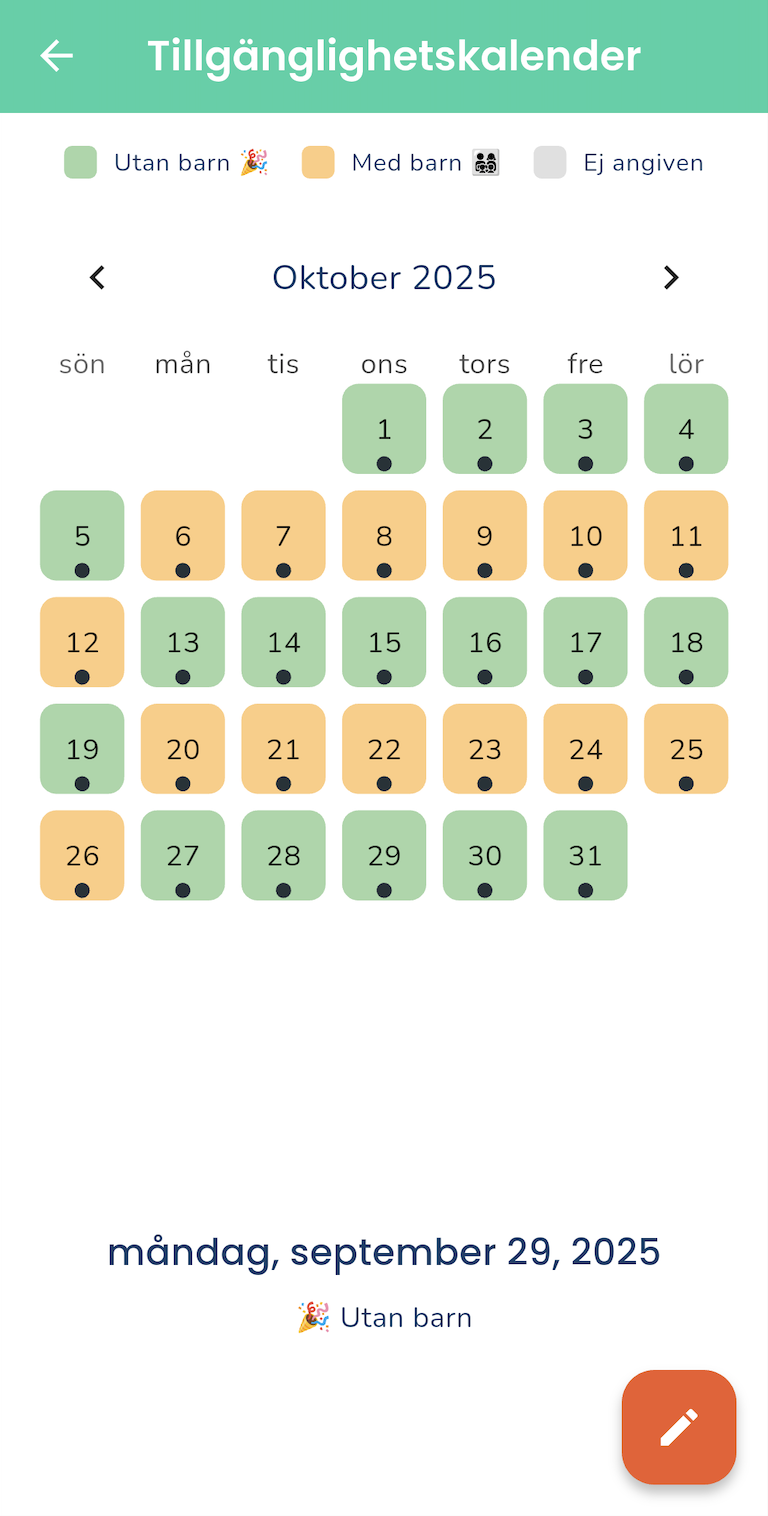This screenshot has width=768, height=1516.
Task: Select day 31 in the calendar
Action: (585, 855)
